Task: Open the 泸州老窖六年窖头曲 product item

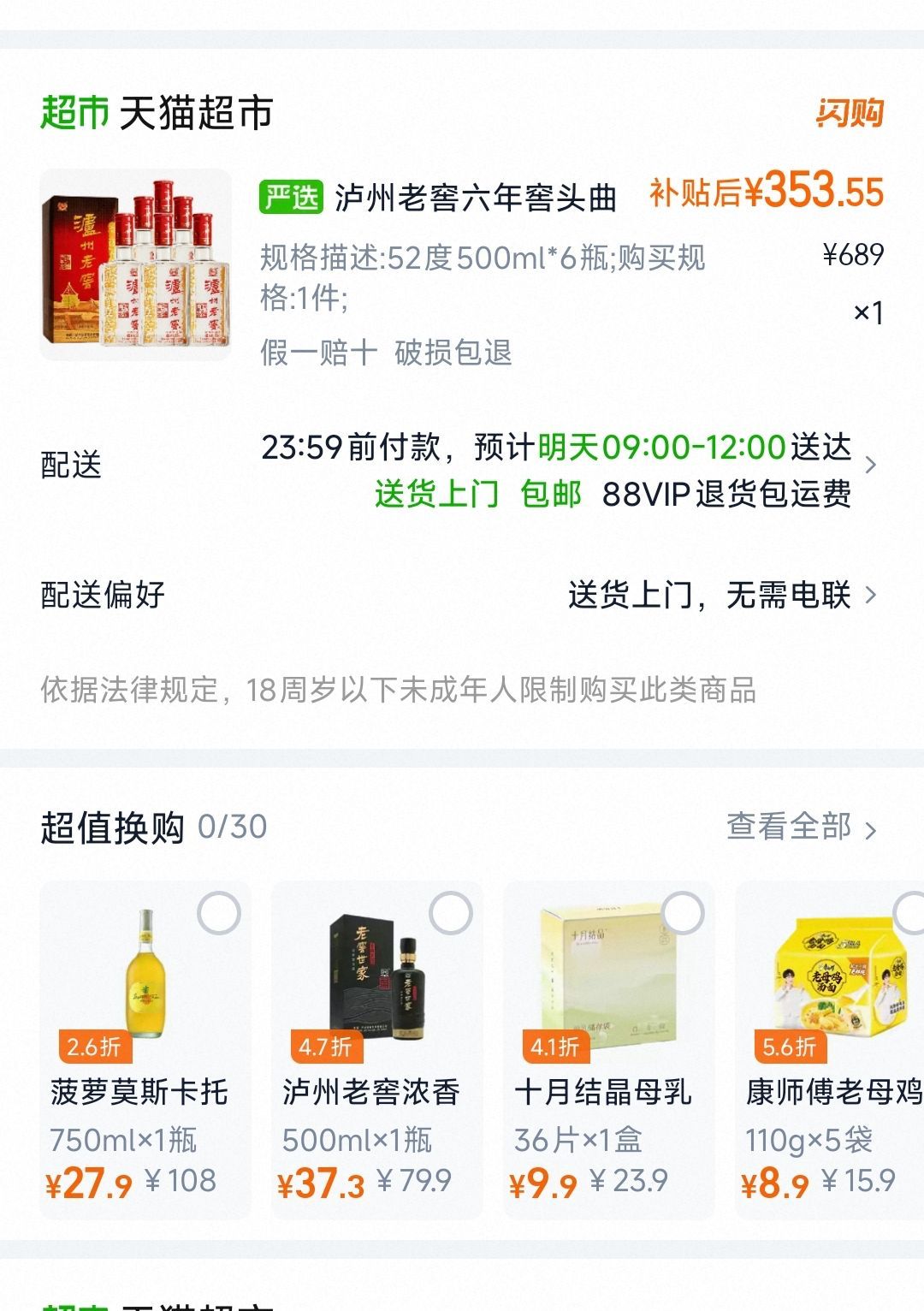Action: (462, 267)
